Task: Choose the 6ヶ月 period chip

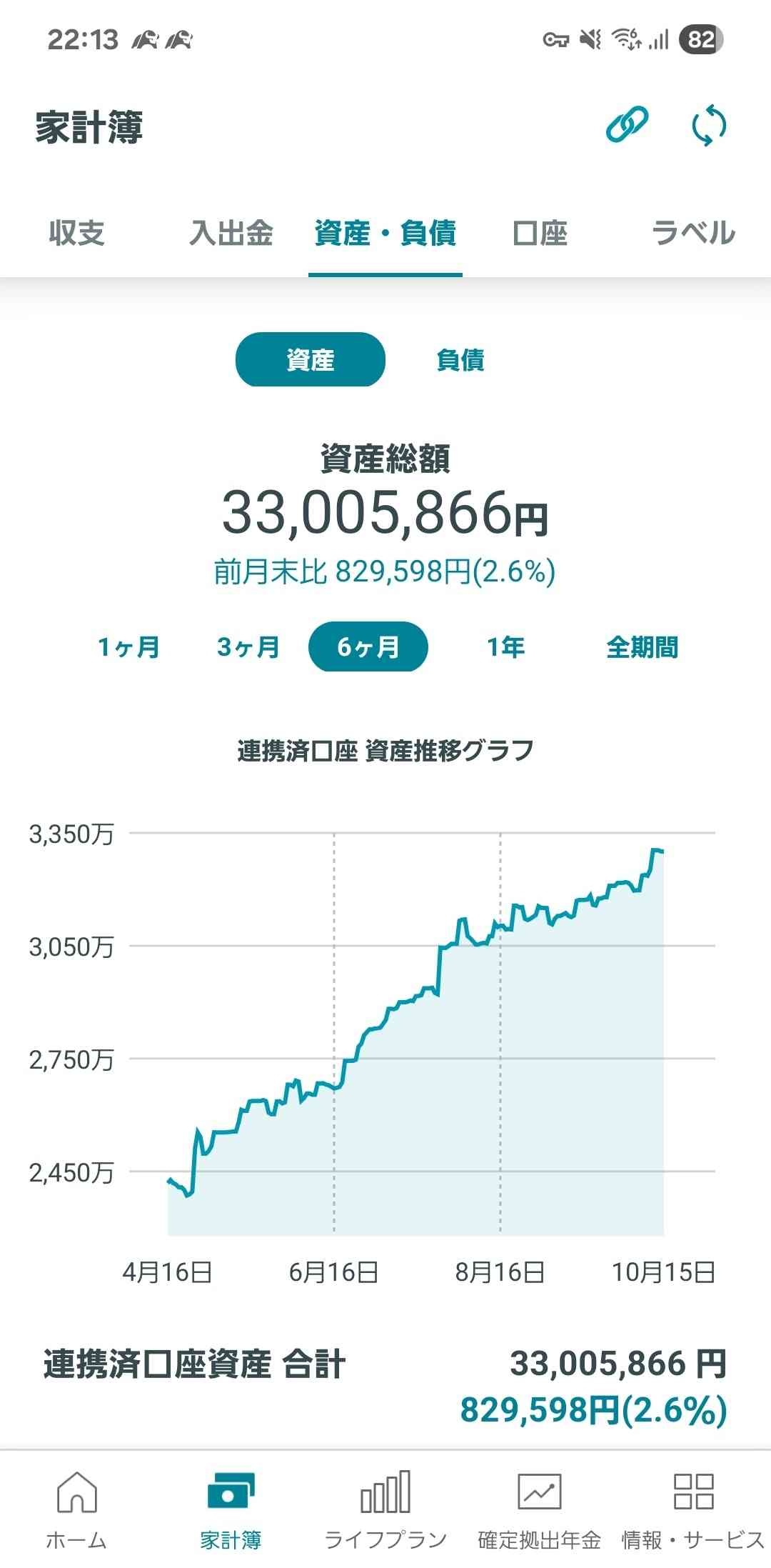Action: point(368,647)
